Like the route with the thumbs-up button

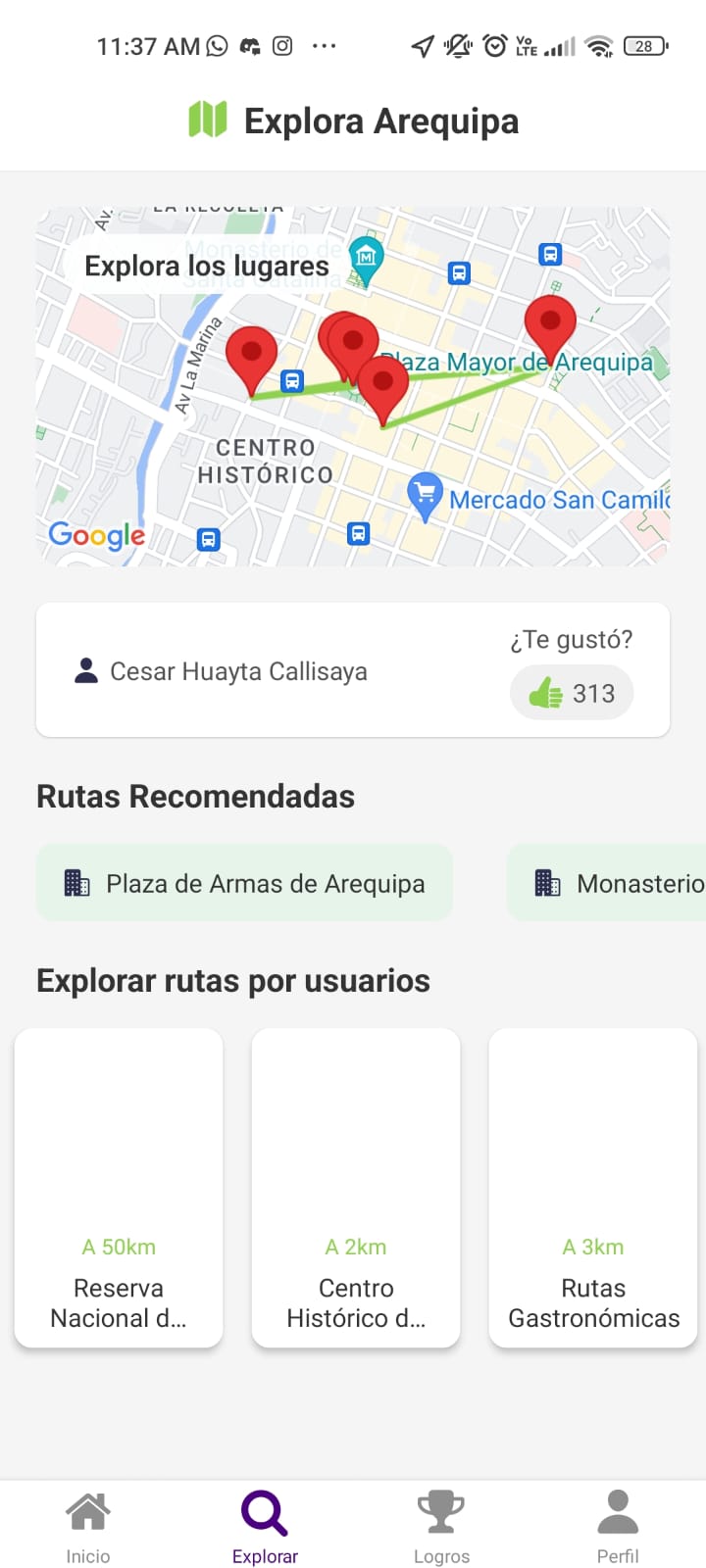pos(572,694)
